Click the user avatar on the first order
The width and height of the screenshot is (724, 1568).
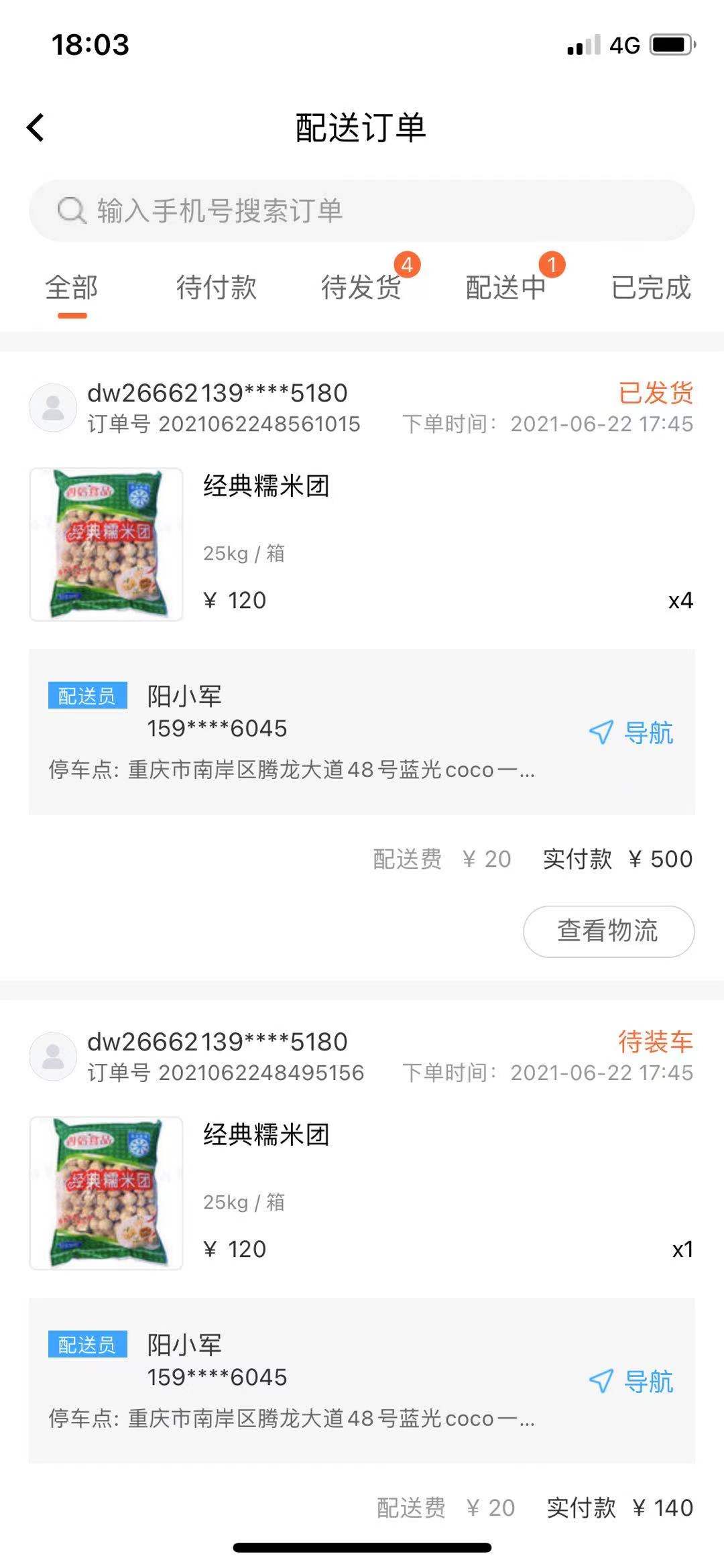pos(53,408)
